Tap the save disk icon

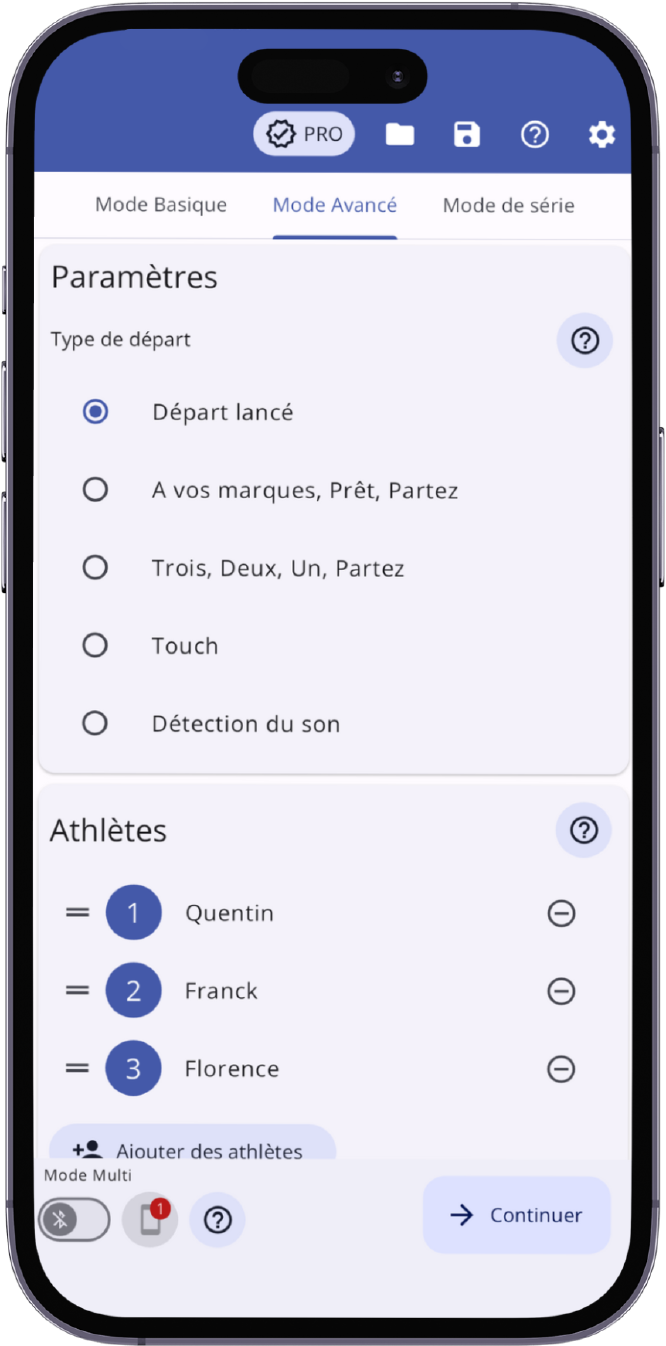tap(467, 134)
